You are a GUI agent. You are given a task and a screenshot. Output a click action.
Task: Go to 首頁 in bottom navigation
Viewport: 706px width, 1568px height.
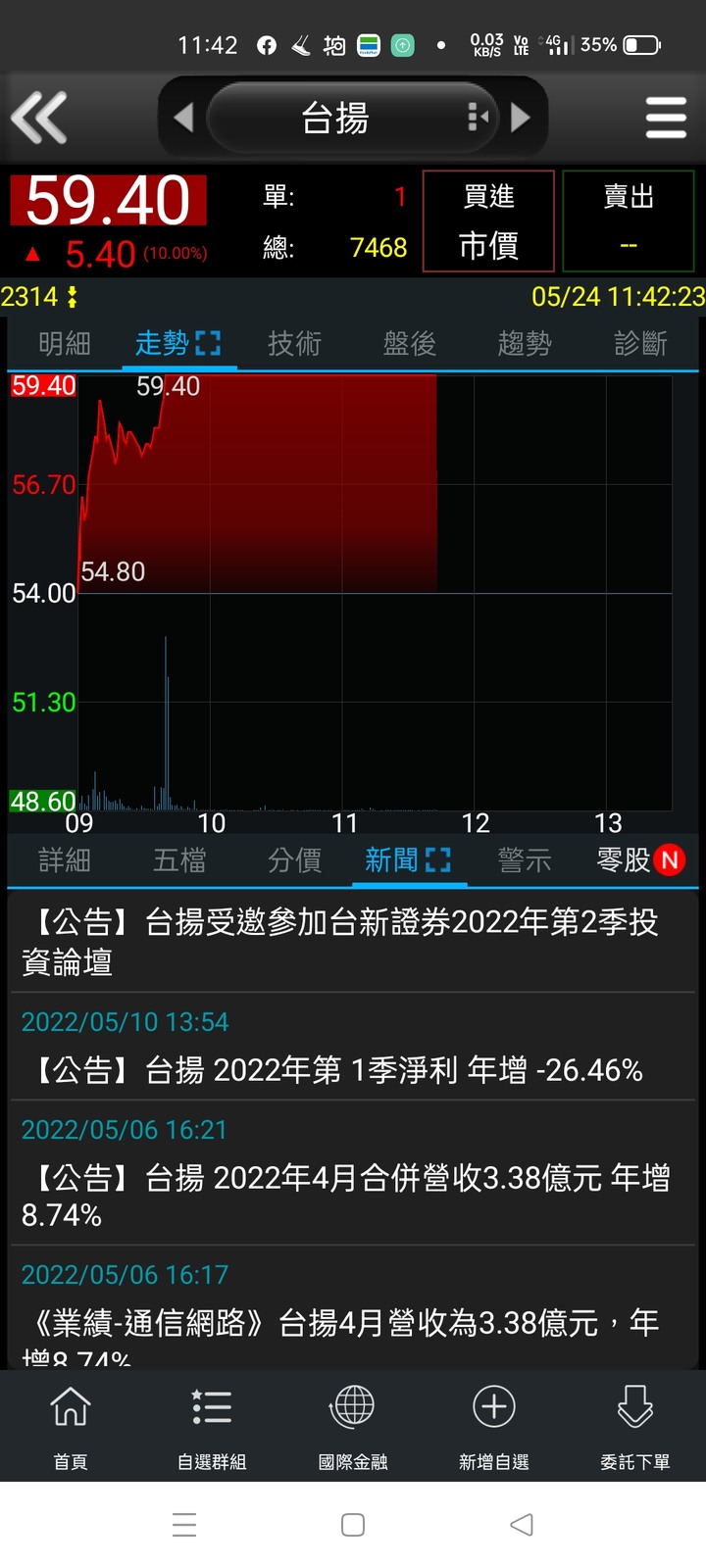71,1426
